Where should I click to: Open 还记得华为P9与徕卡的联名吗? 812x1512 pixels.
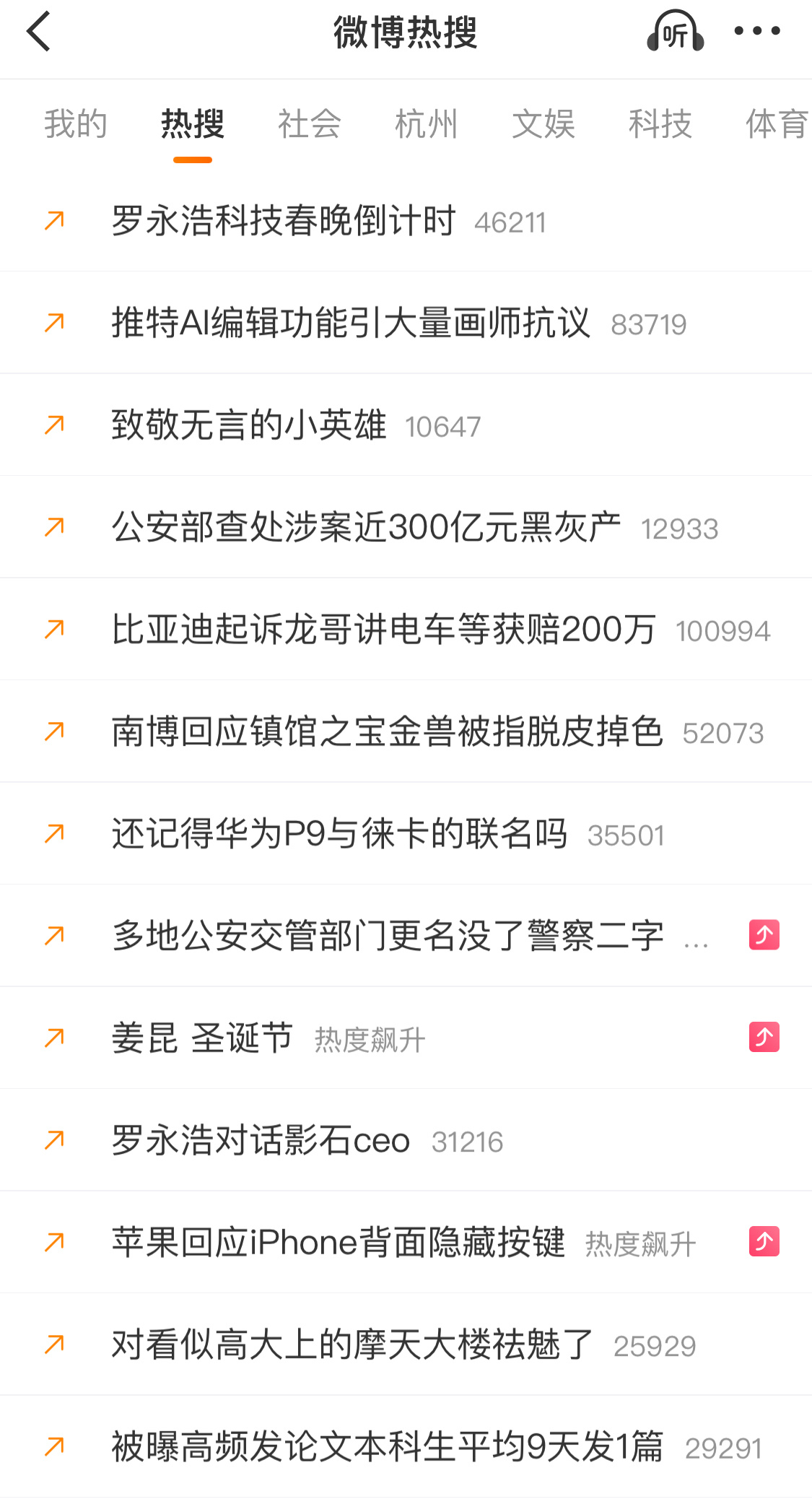pyautogui.click(x=339, y=834)
